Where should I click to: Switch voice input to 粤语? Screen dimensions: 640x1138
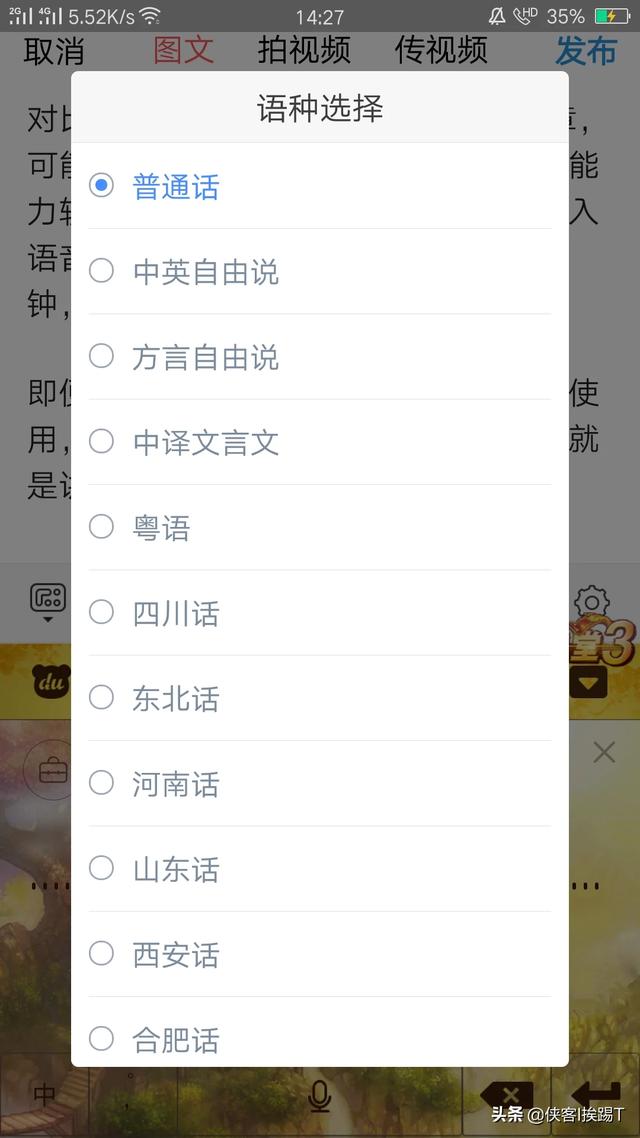161,527
